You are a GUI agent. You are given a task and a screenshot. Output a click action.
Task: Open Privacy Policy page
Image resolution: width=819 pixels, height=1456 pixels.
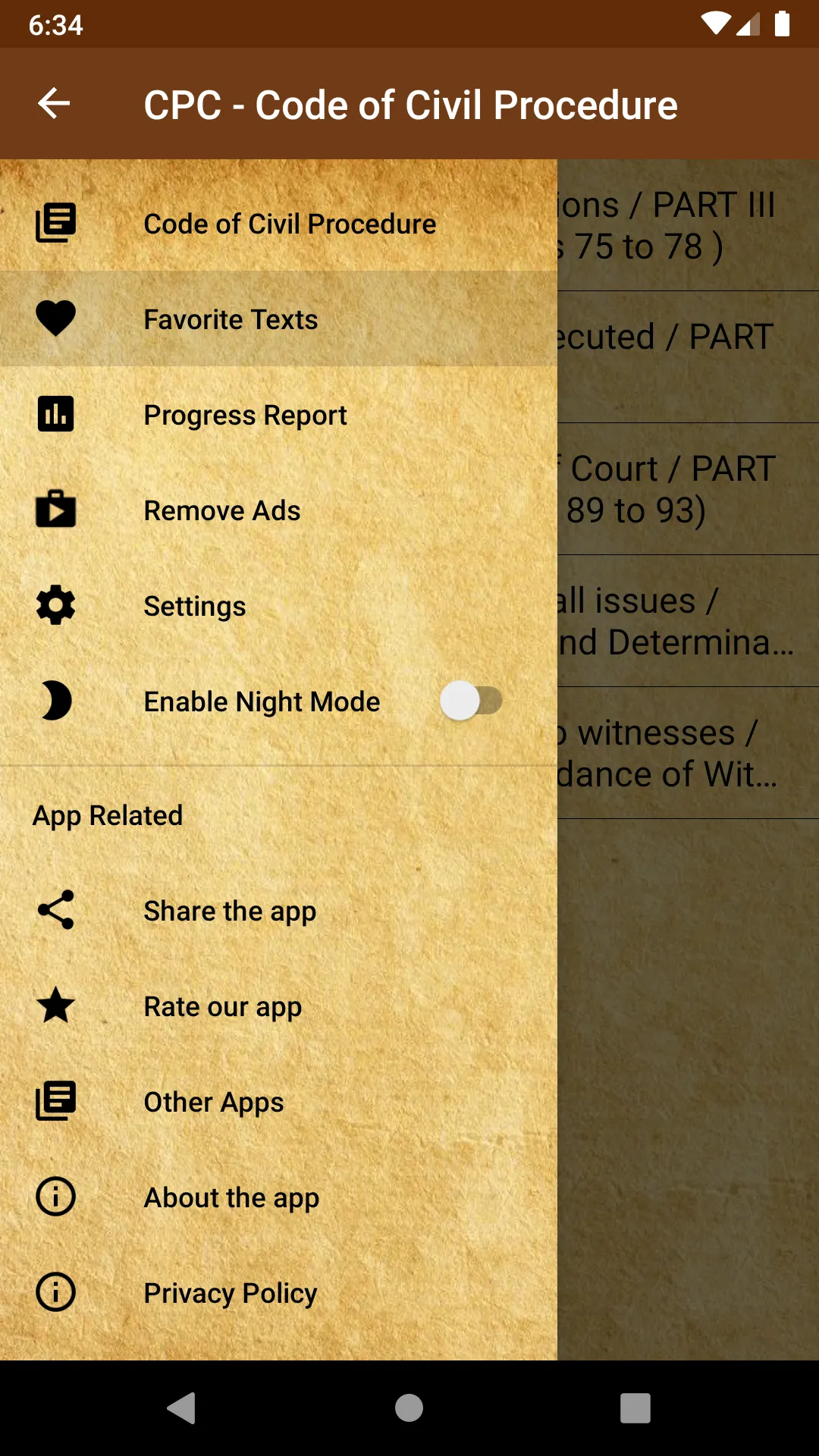tap(231, 1291)
